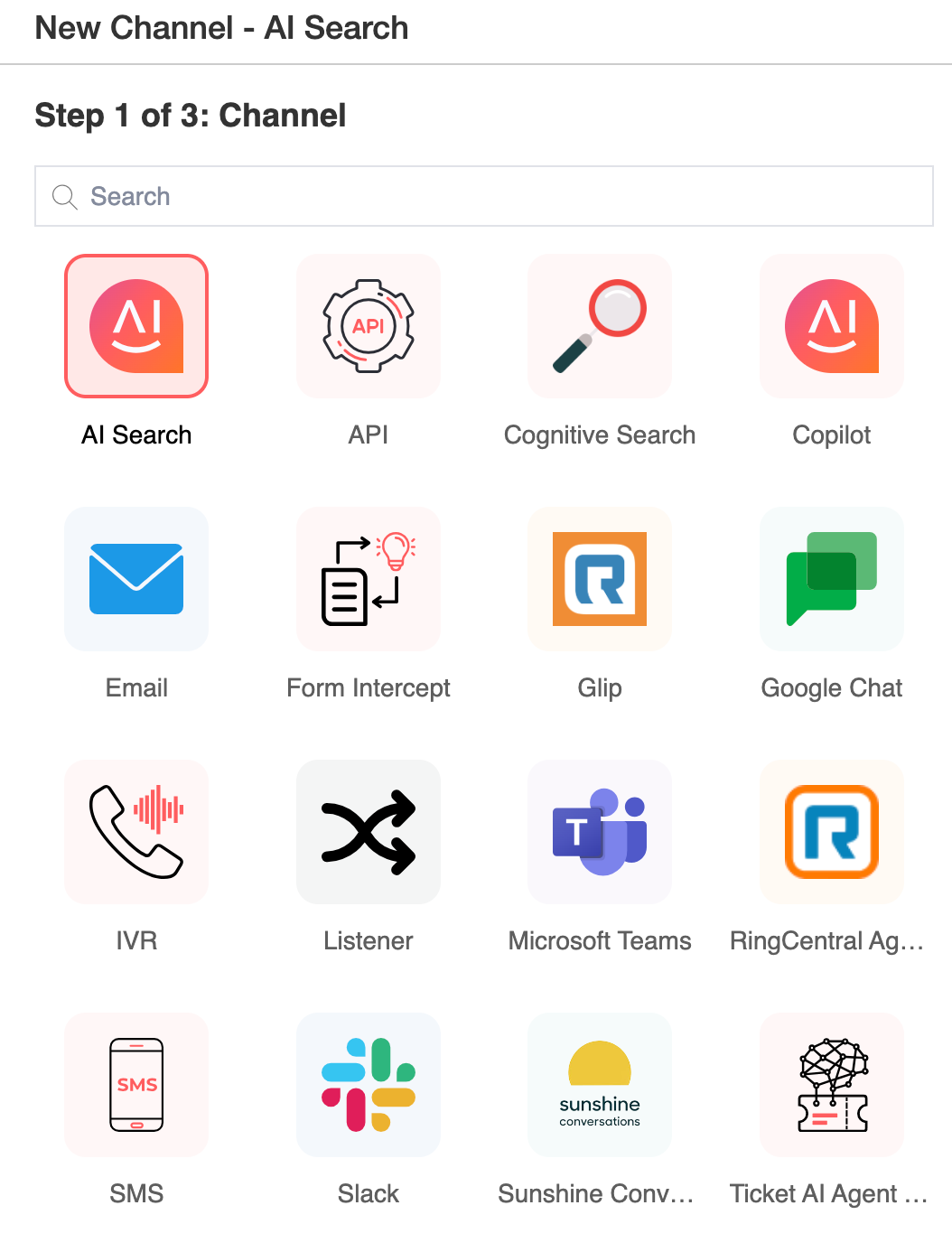This screenshot has width=952, height=1252.
Task: Choose the Email channel
Action: (136, 579)
